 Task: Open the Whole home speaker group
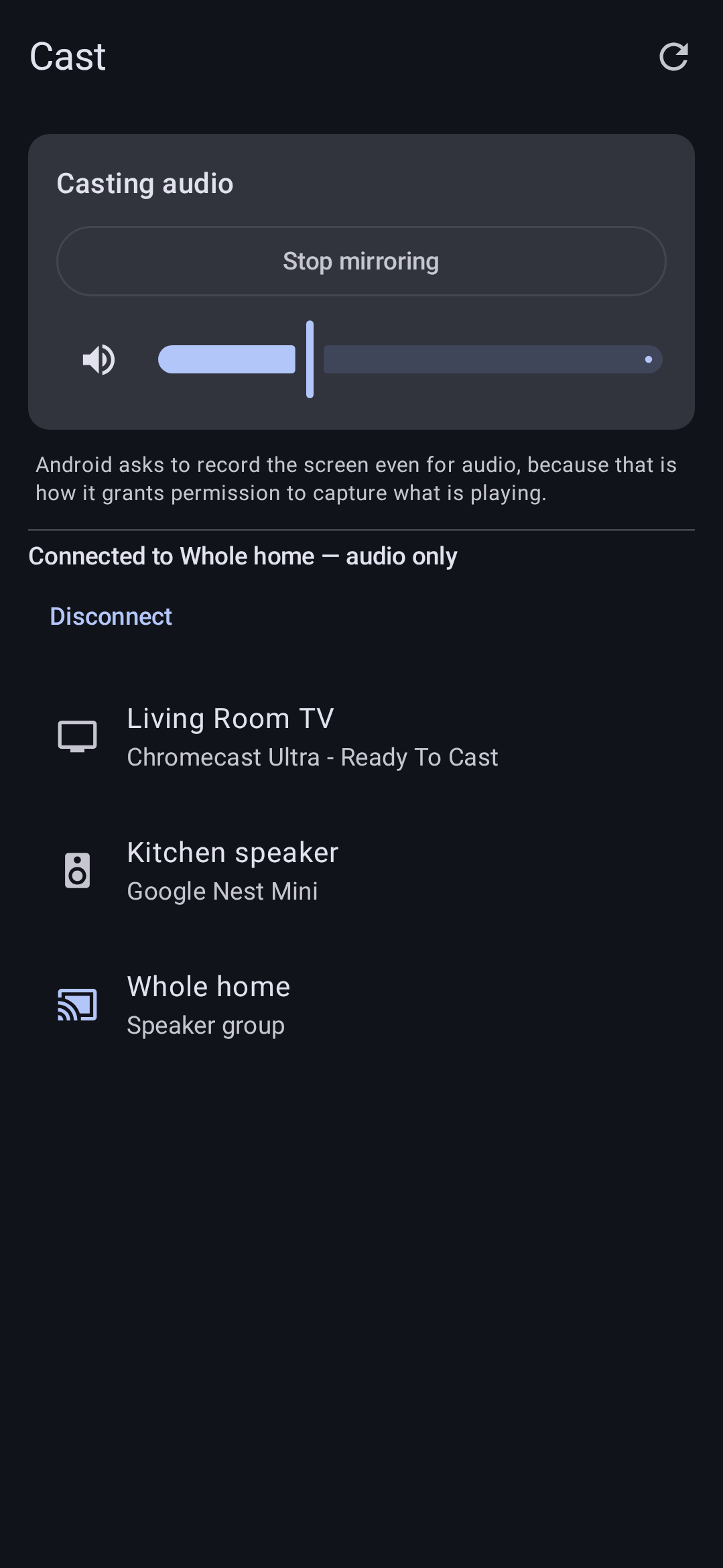point(361,1005)
